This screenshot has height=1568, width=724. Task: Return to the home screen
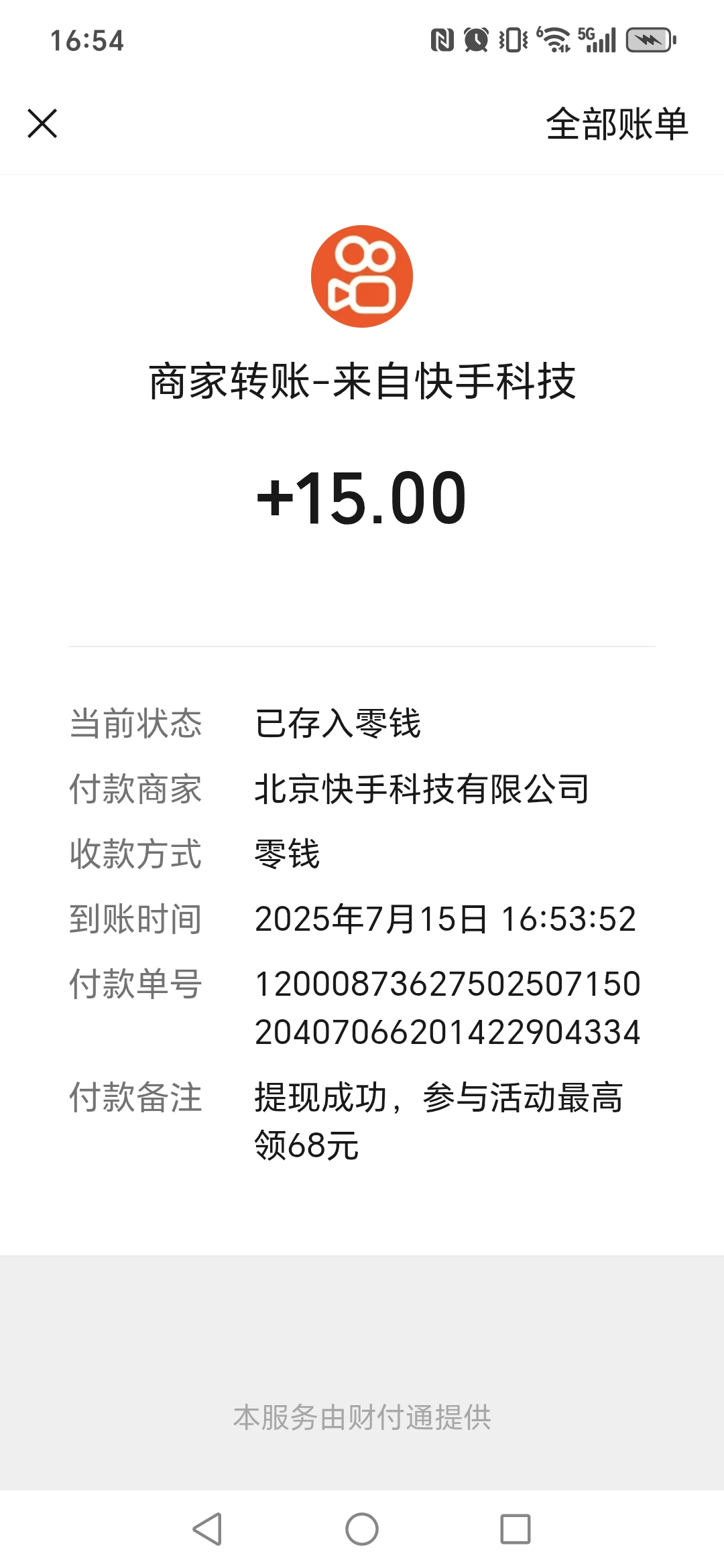tap(362, 1529)
